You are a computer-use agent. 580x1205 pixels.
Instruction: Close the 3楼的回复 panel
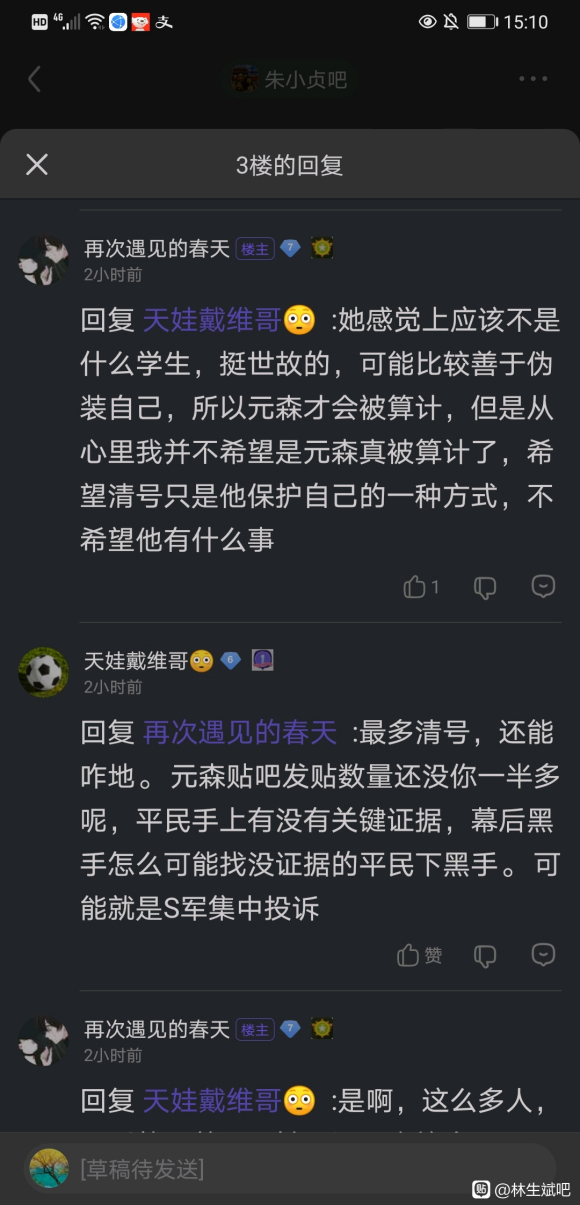[x=36, y=165]
